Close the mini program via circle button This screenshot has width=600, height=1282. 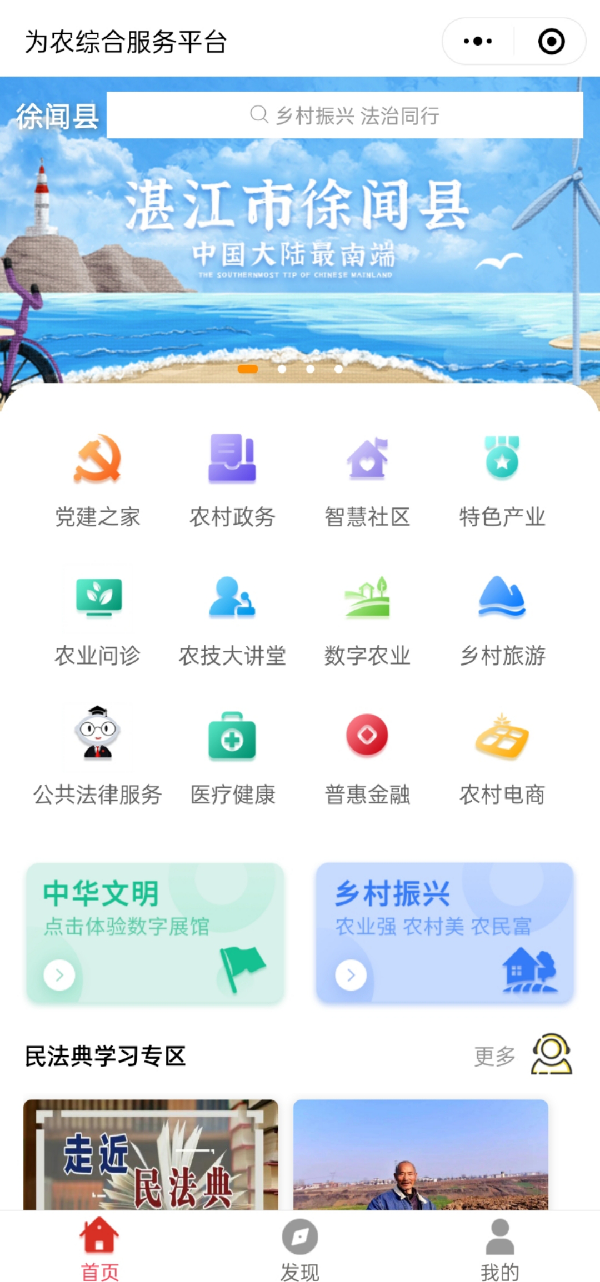[551, 42]
